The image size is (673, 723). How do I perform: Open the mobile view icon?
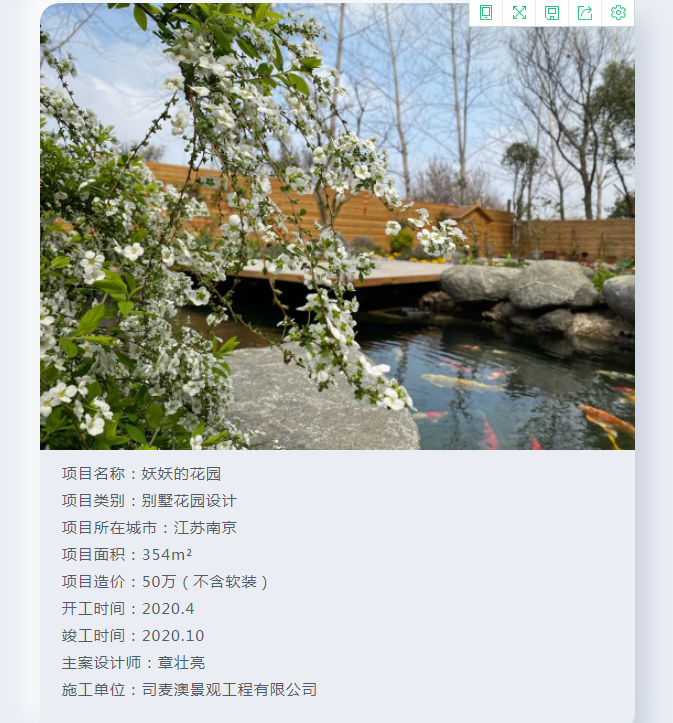click(x=486, y=13)
